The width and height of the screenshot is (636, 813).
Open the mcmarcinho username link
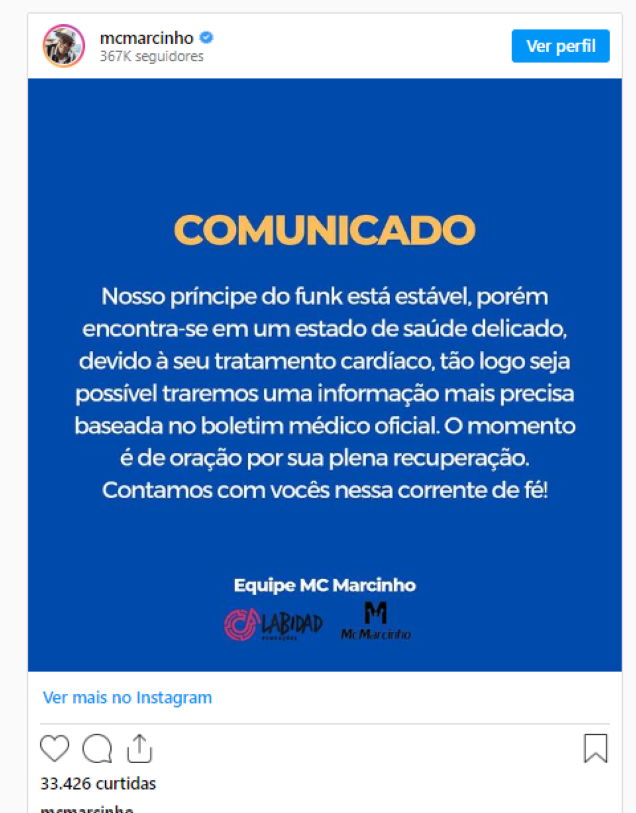coord(146,38)
